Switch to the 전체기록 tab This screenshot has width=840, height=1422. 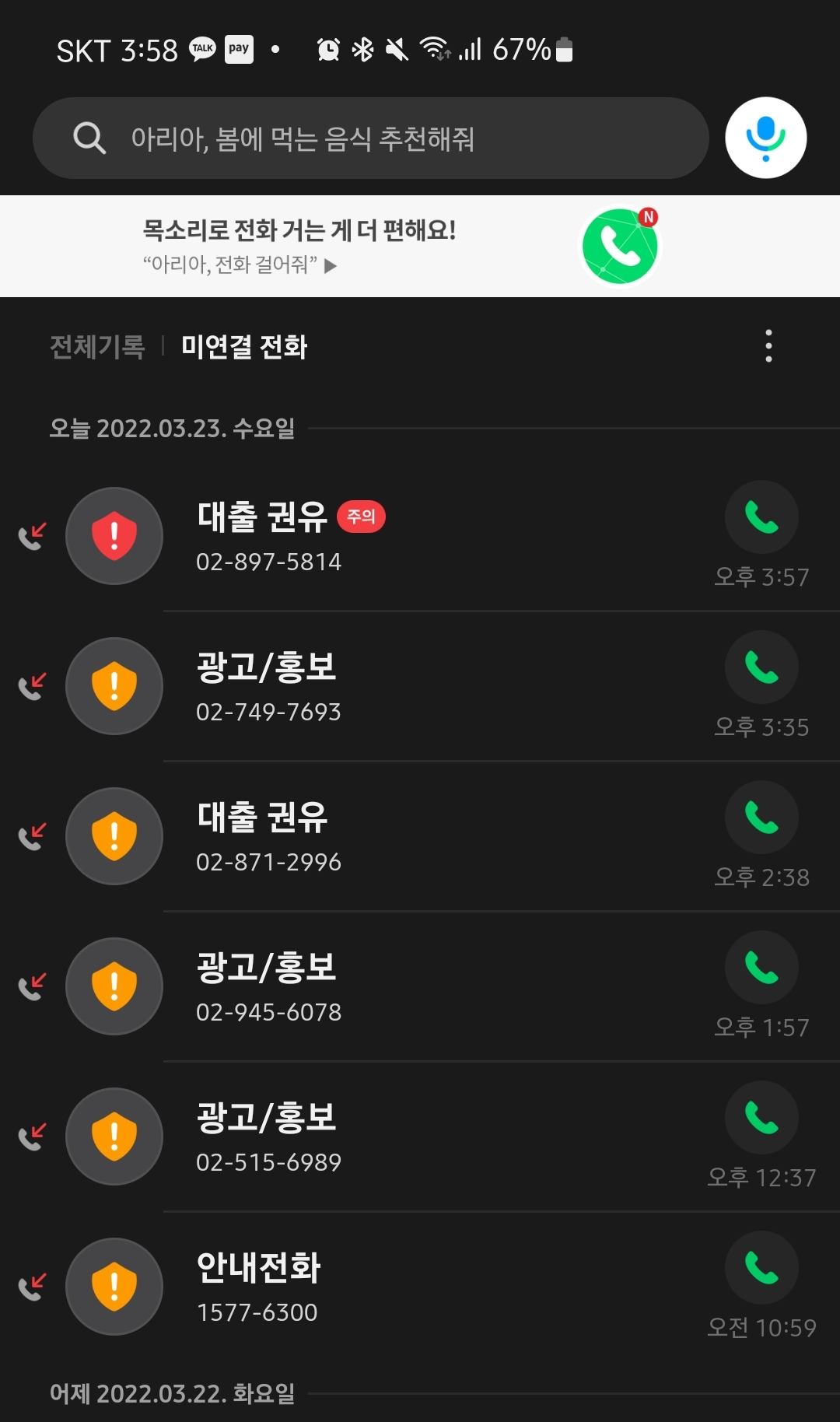(x=97, y=346)
